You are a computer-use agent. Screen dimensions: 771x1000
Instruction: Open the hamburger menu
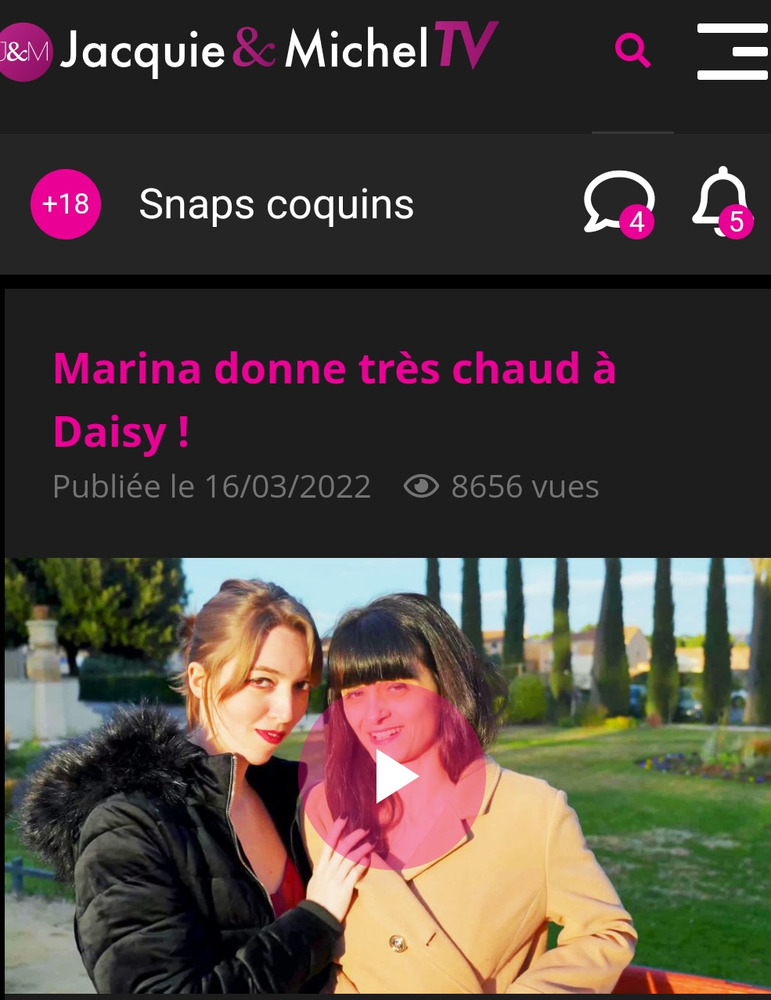coord(731,51)
